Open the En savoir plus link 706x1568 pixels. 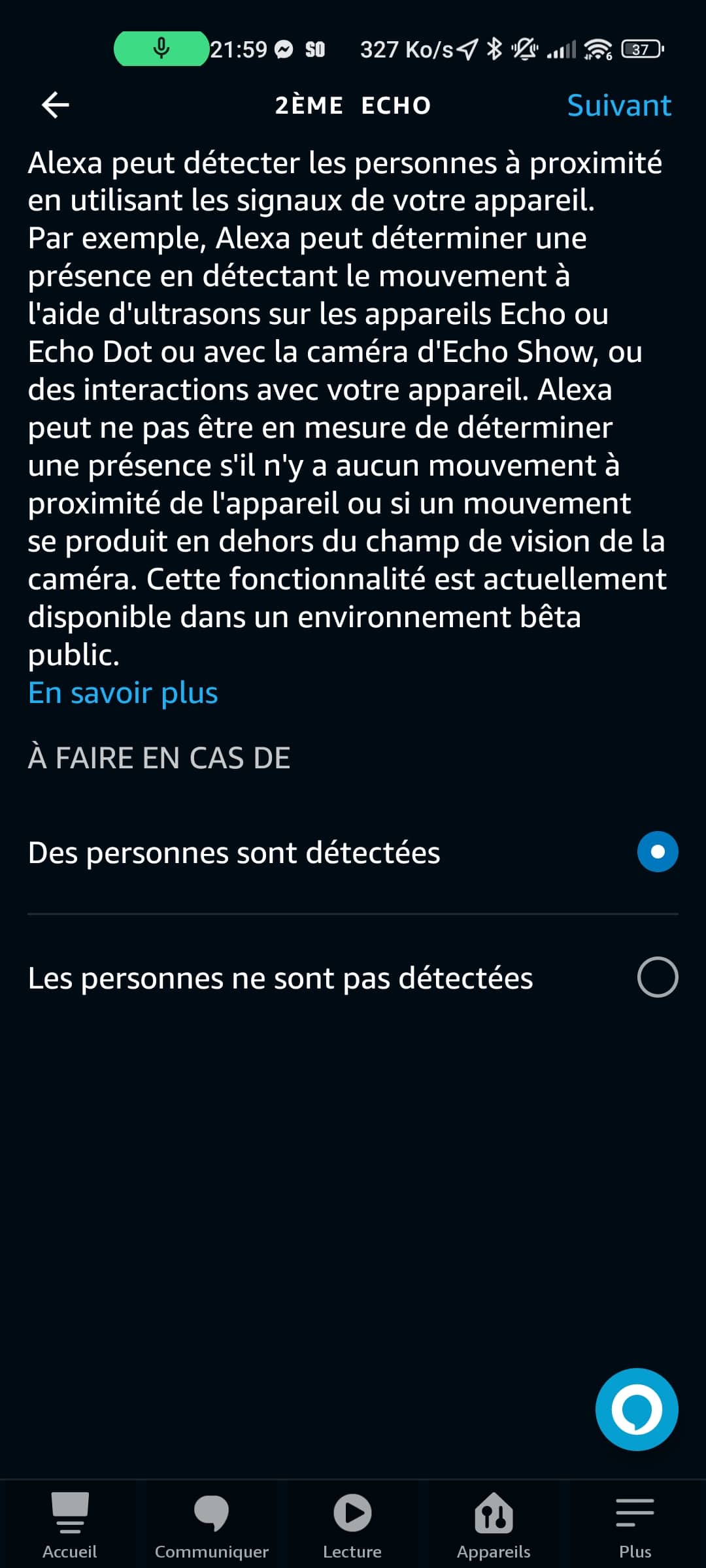(123, 693)
